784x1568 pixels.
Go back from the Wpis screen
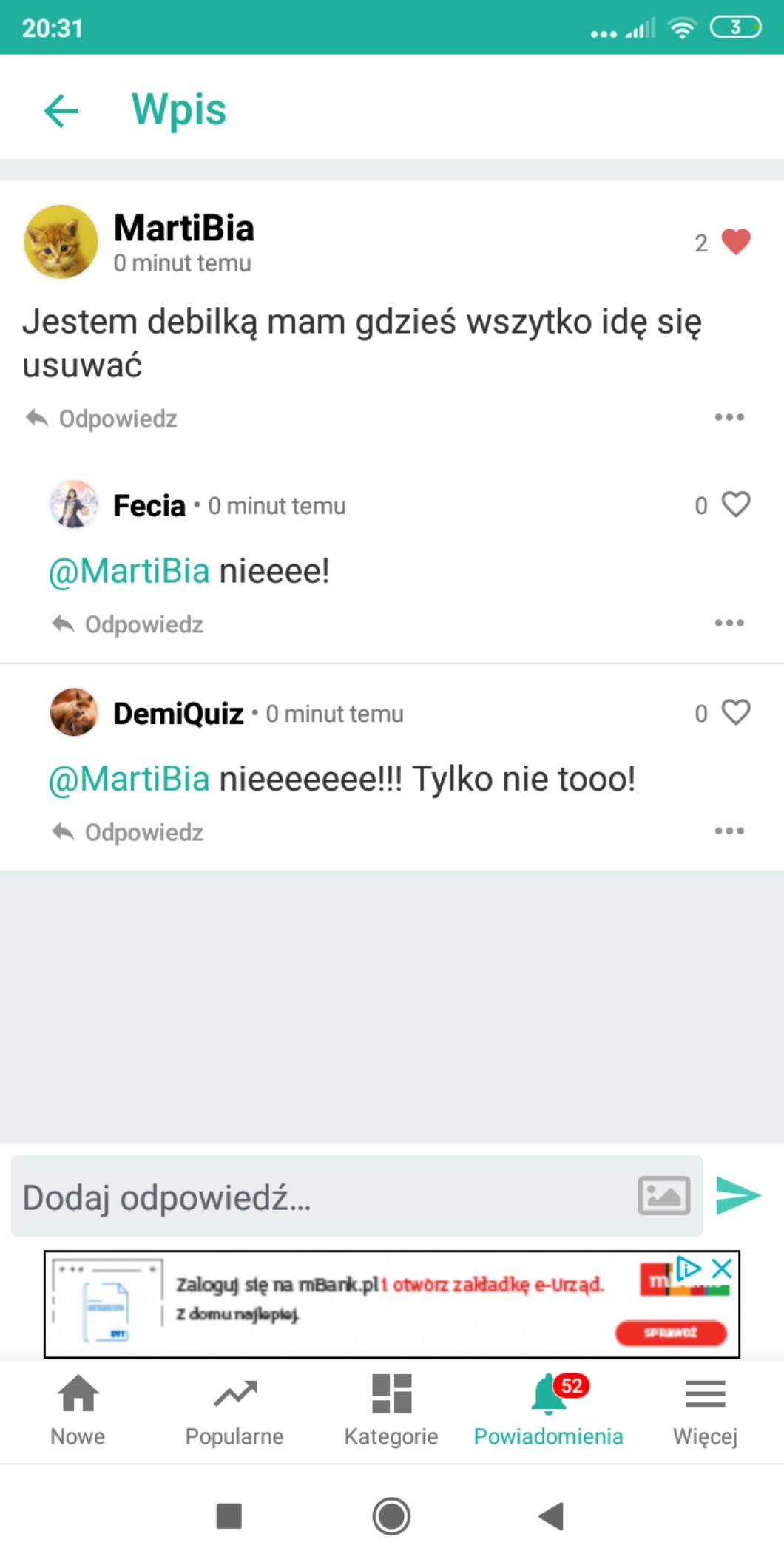(61, 111)
